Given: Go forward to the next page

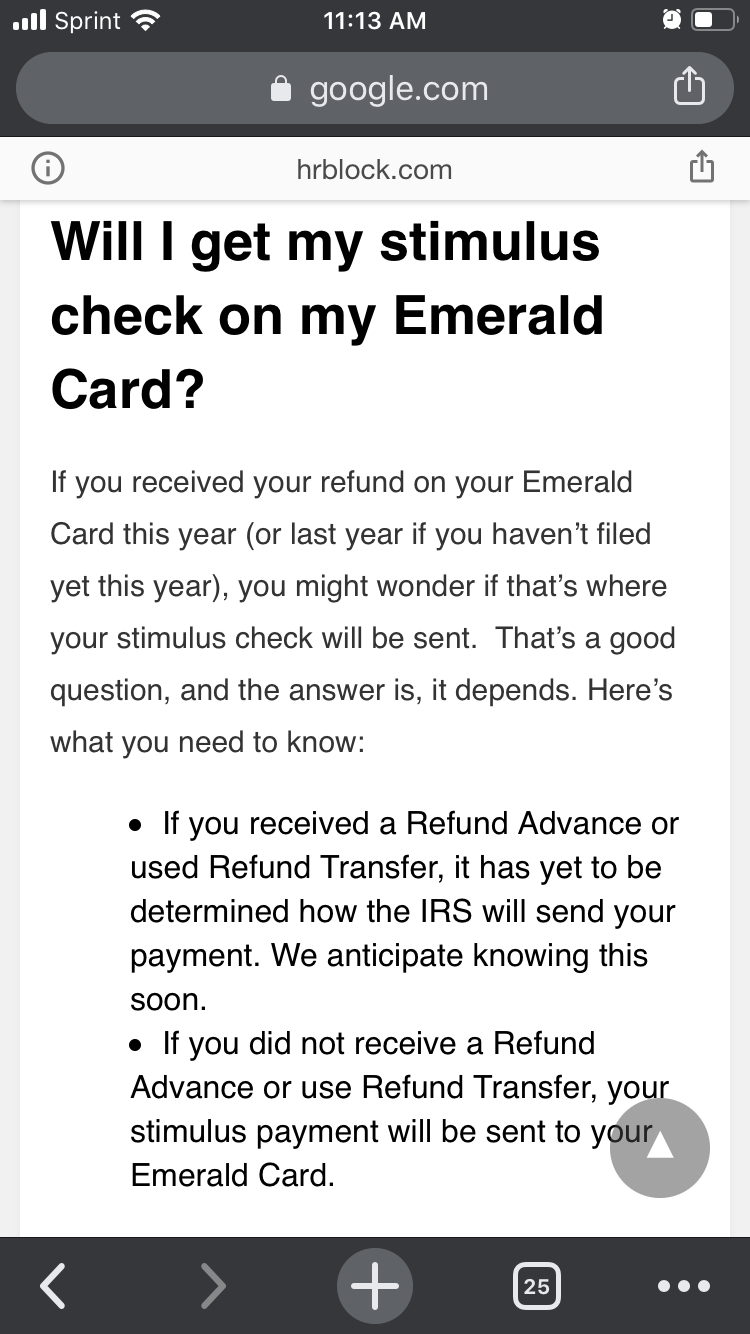Looking at the screenshot, I should tap(213, 1285).
